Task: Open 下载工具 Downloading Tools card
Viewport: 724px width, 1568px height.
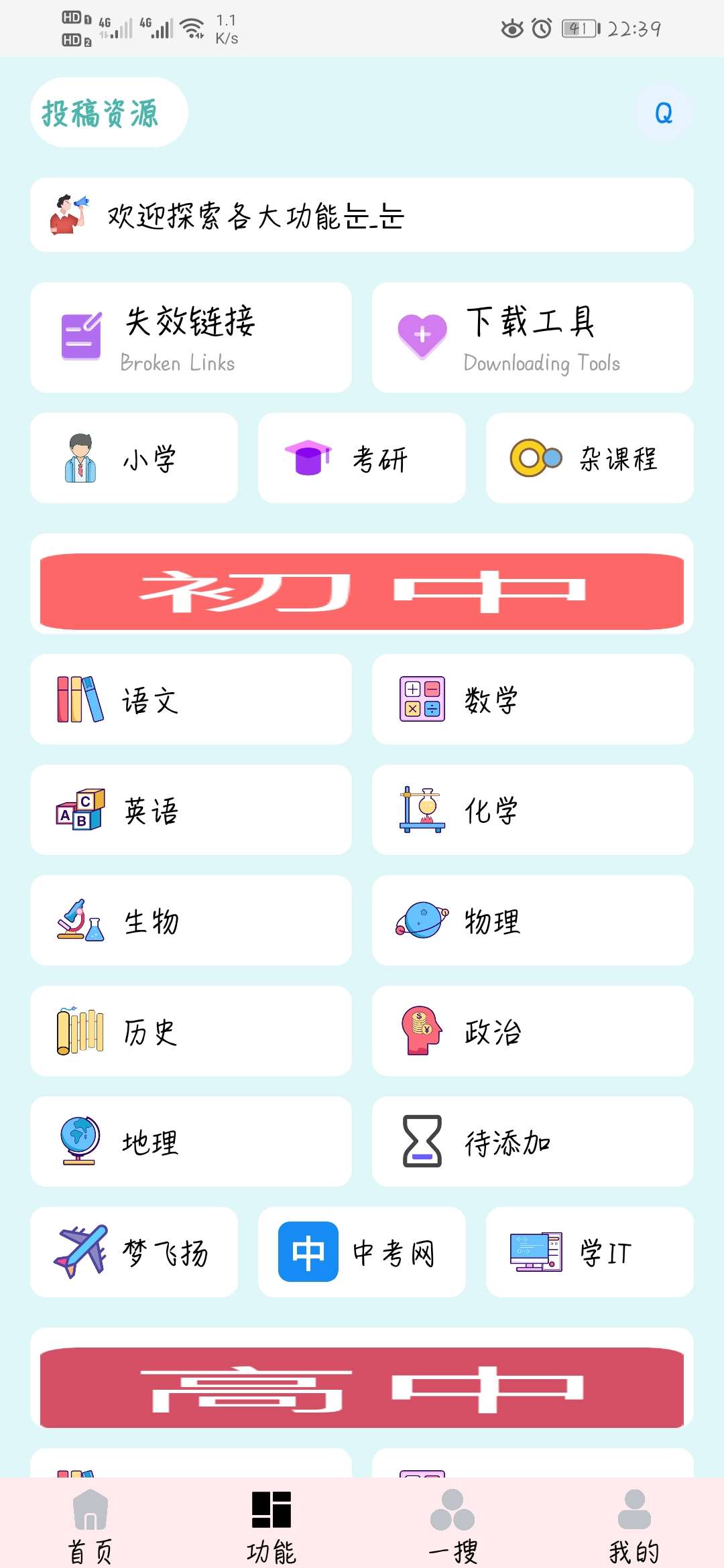Action: 533,338
